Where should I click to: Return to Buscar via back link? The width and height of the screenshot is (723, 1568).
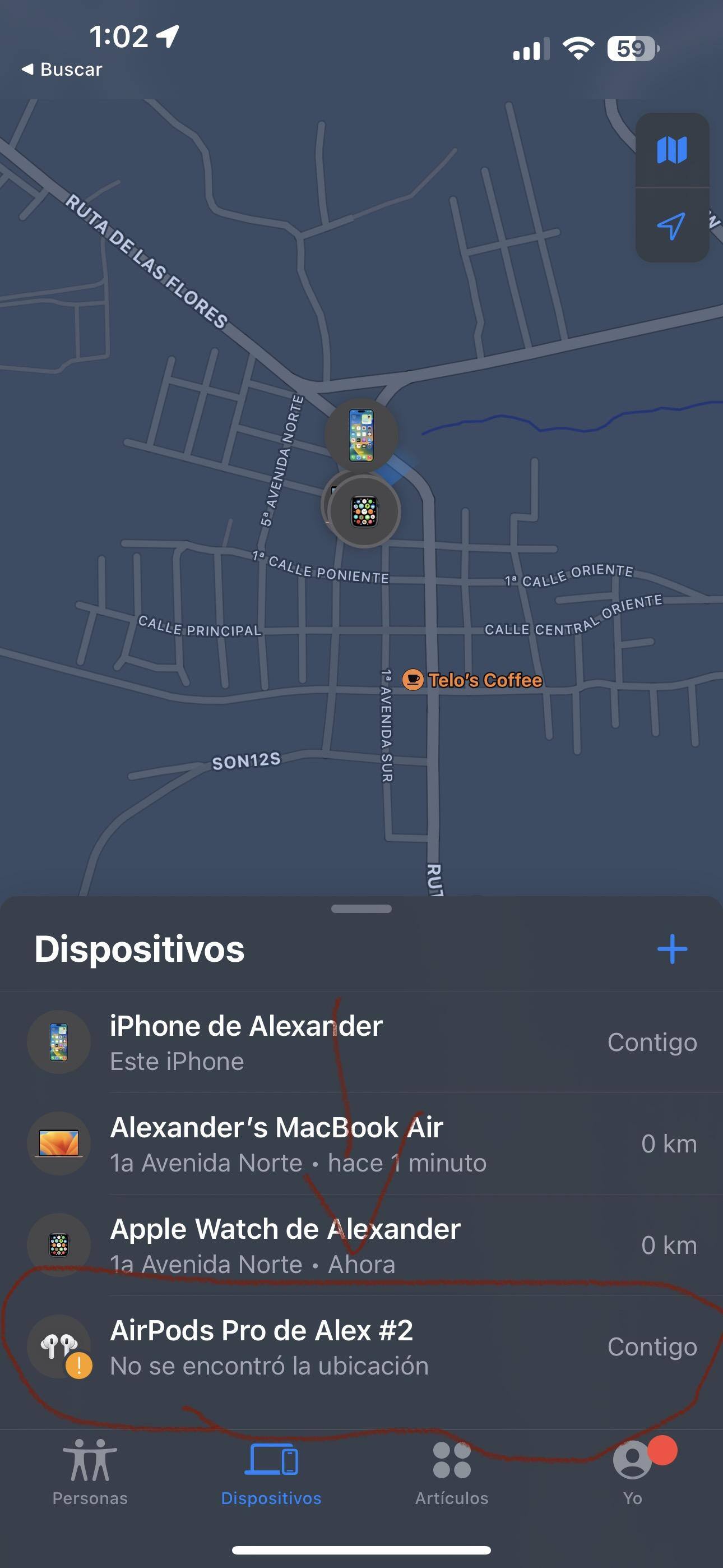pos(62,70)
